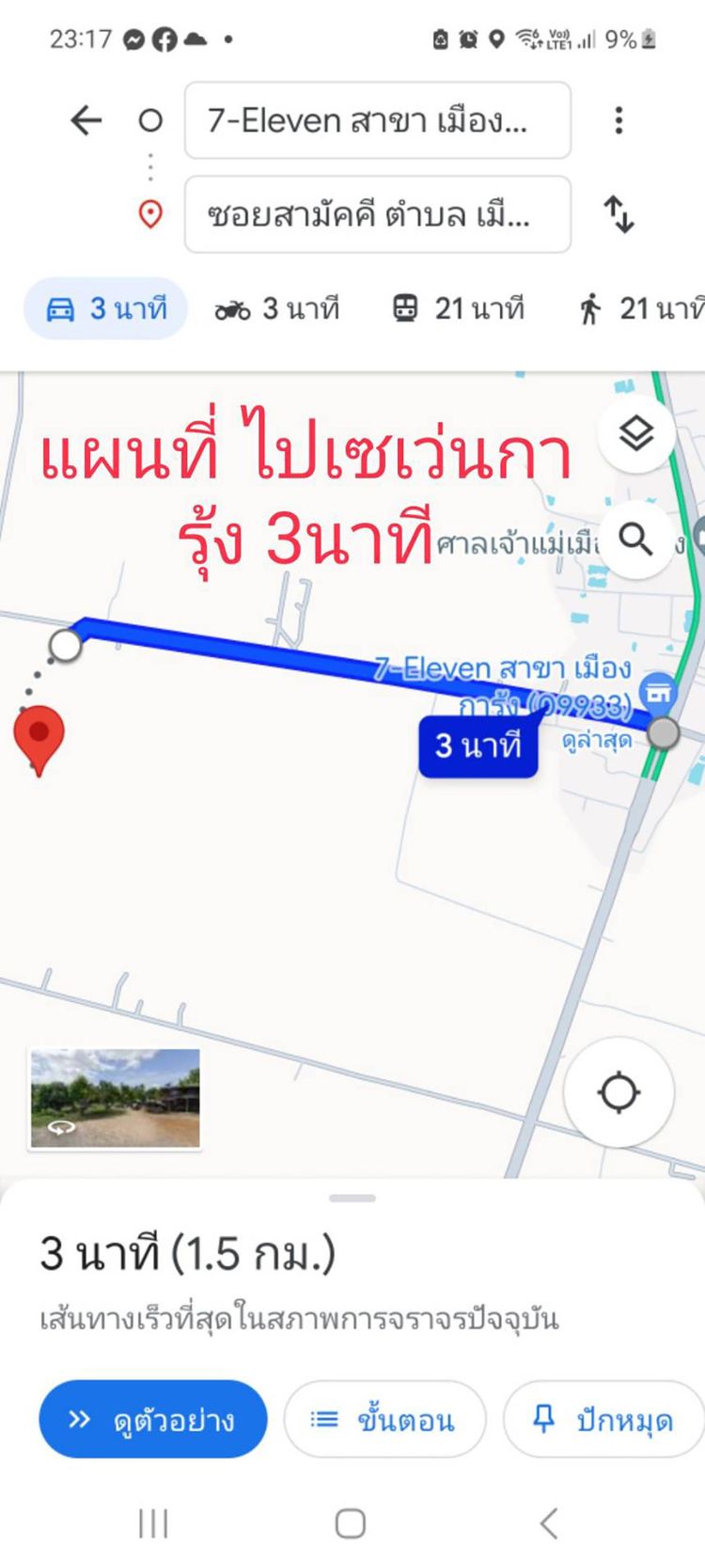705x1568 pixels.
Task: Edit the ซอยสามัคคี destination field
Action: tap(377, 214)
